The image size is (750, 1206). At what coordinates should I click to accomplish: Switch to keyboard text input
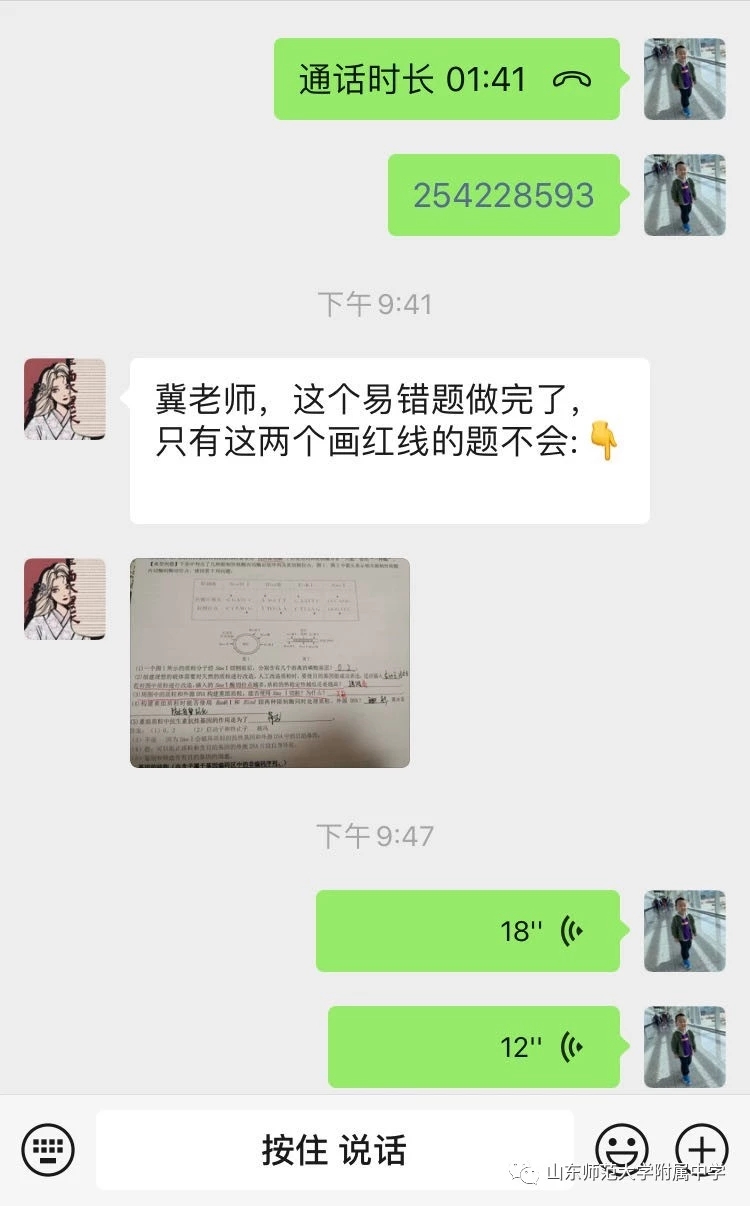tap(48, 1149)
